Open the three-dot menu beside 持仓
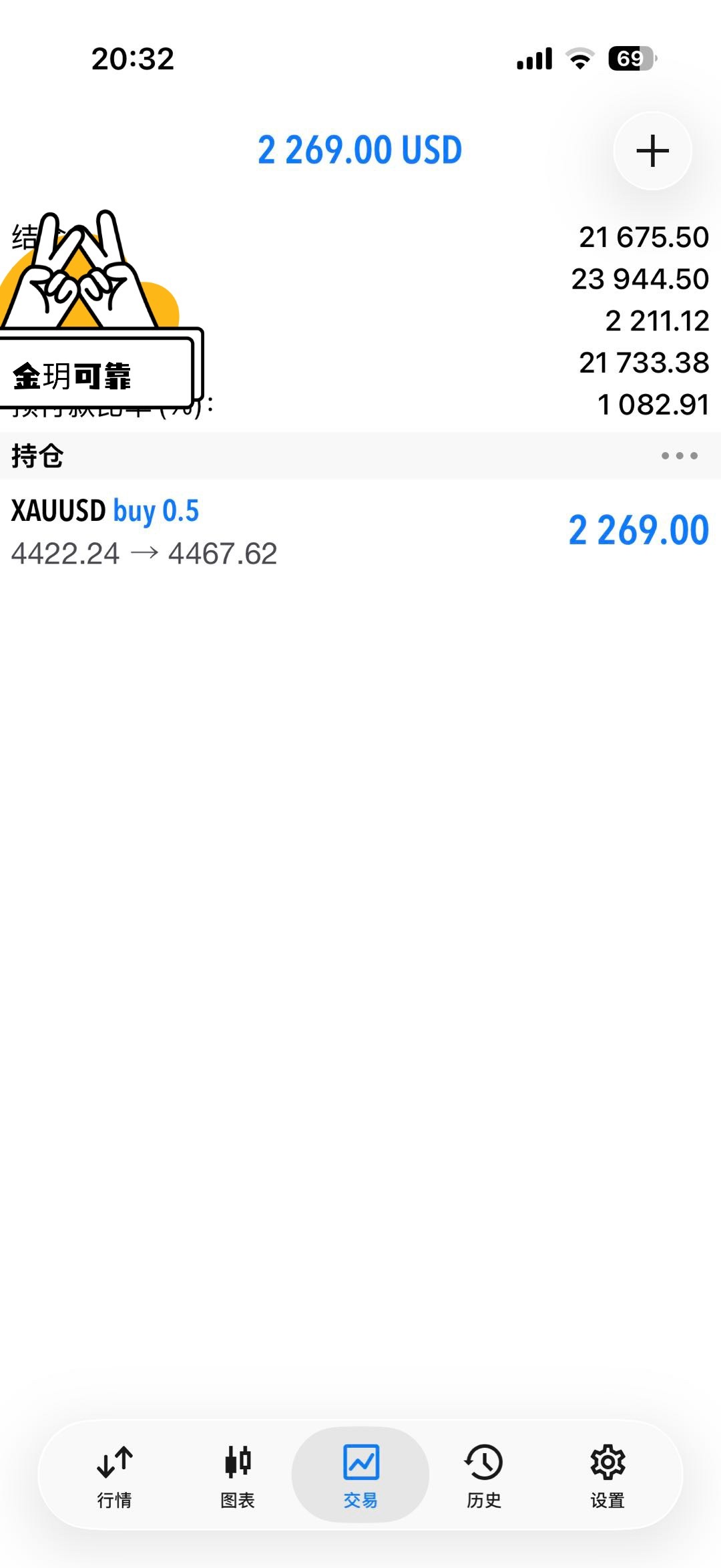The height and width of the screenshot is (1568, 721). coord(679,456)
